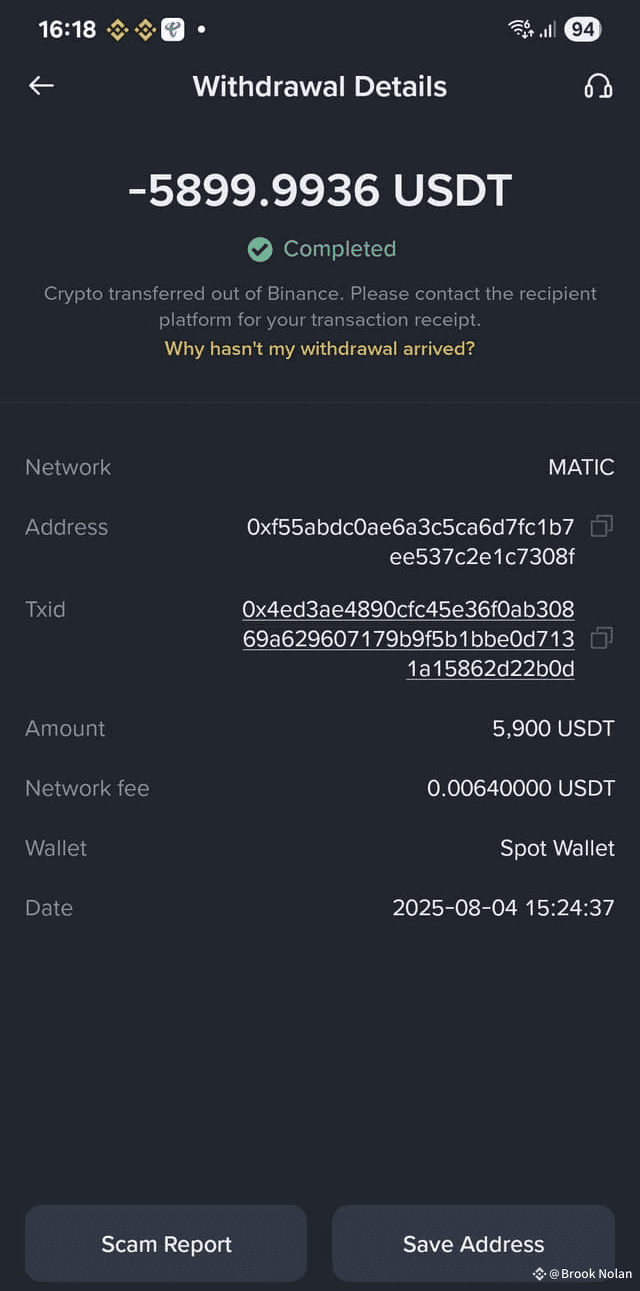
Task: Tap the Scam Report button
Action: 166,1244
